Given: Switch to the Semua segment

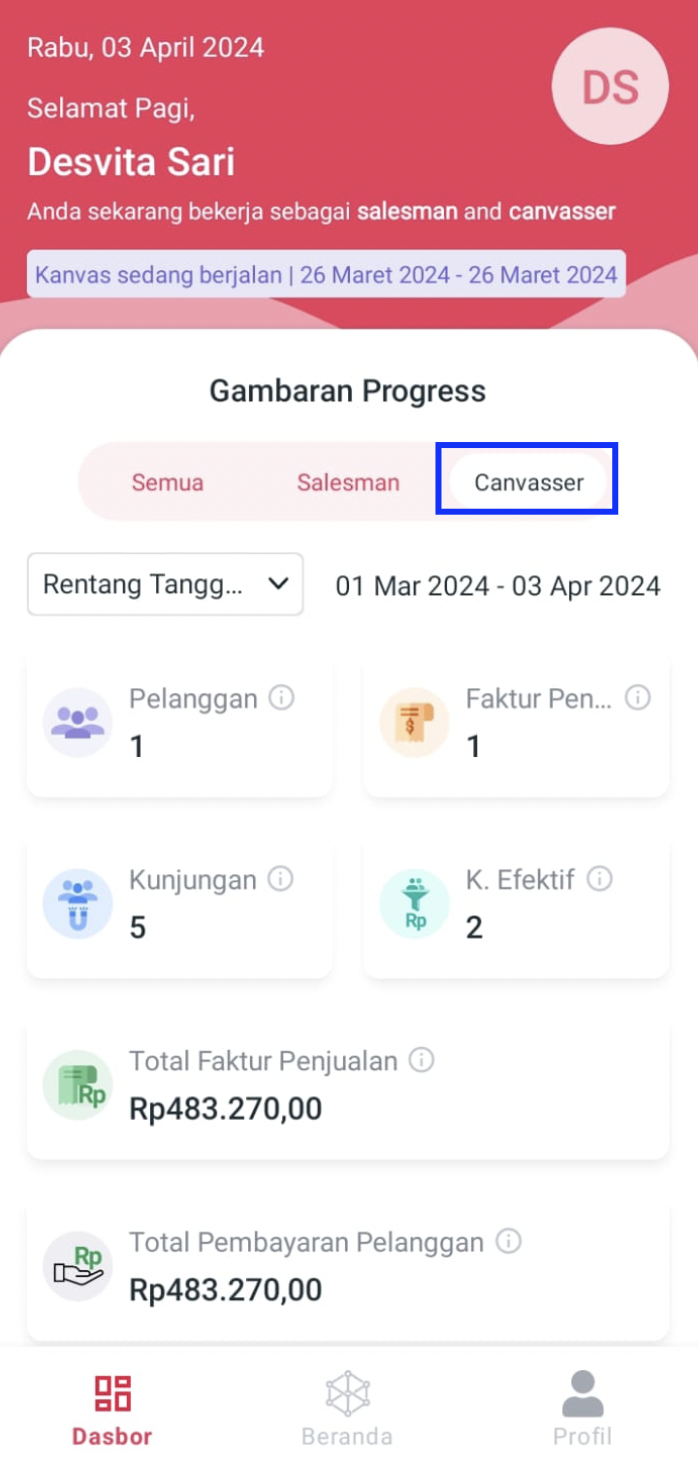Looking at the screenshot, I should pos(167,482).
